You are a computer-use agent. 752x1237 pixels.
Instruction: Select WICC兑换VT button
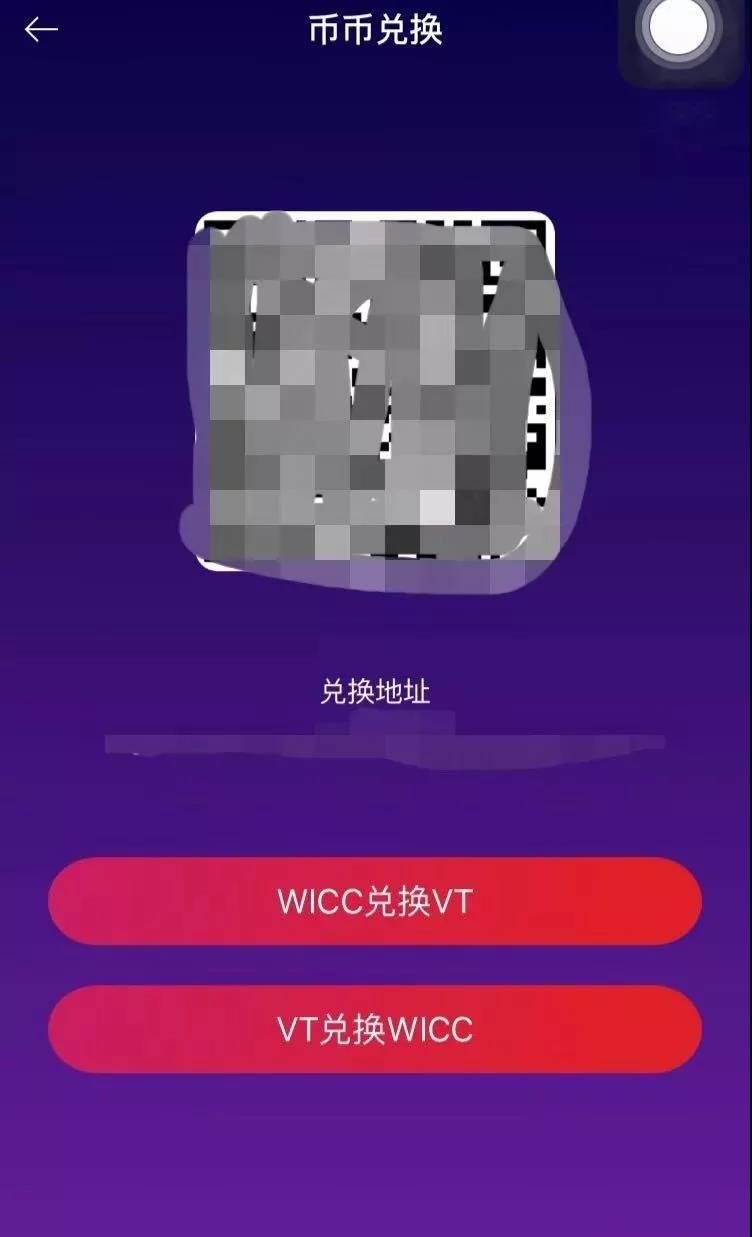(x=375, y=901)
